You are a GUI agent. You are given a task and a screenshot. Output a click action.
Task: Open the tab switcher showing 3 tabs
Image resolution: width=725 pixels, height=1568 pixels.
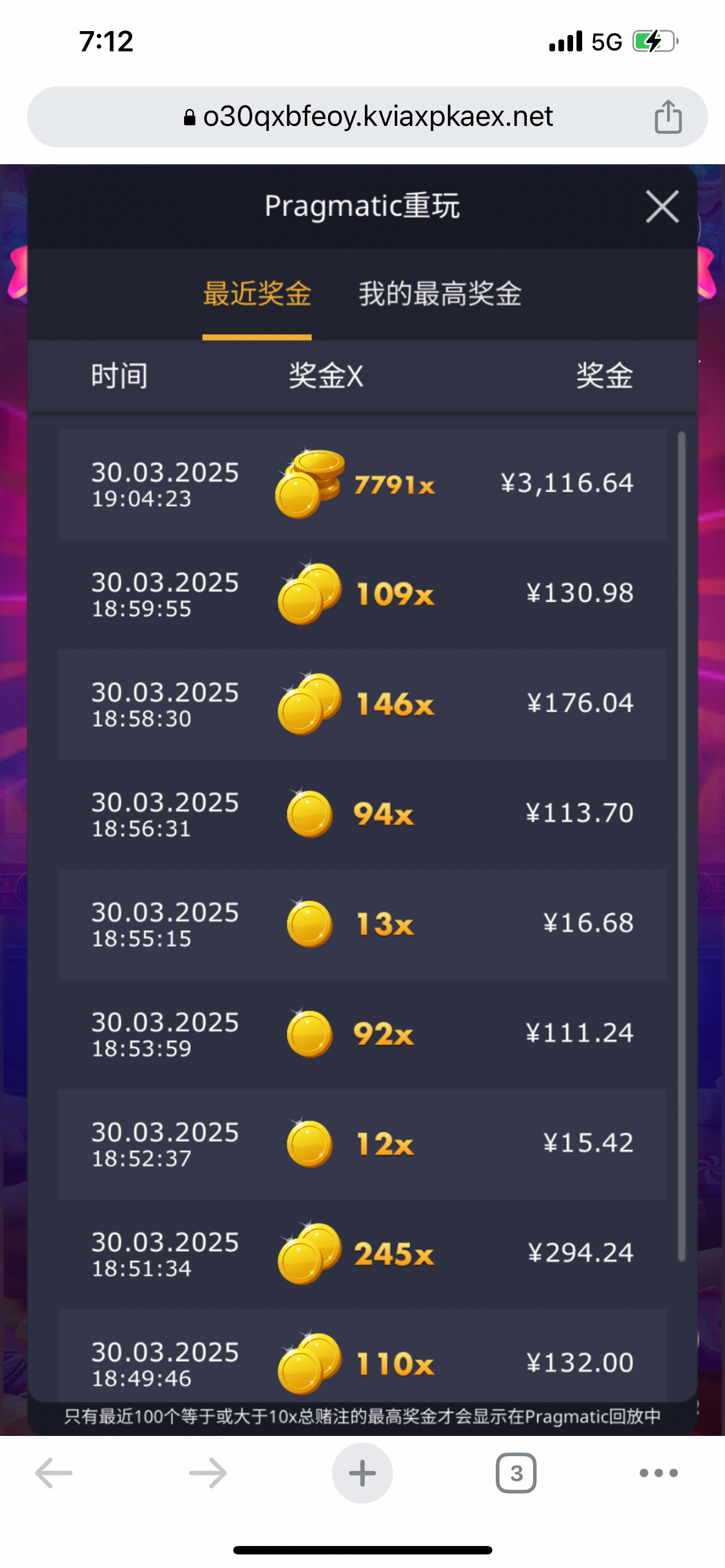(x=516, y=1473)
